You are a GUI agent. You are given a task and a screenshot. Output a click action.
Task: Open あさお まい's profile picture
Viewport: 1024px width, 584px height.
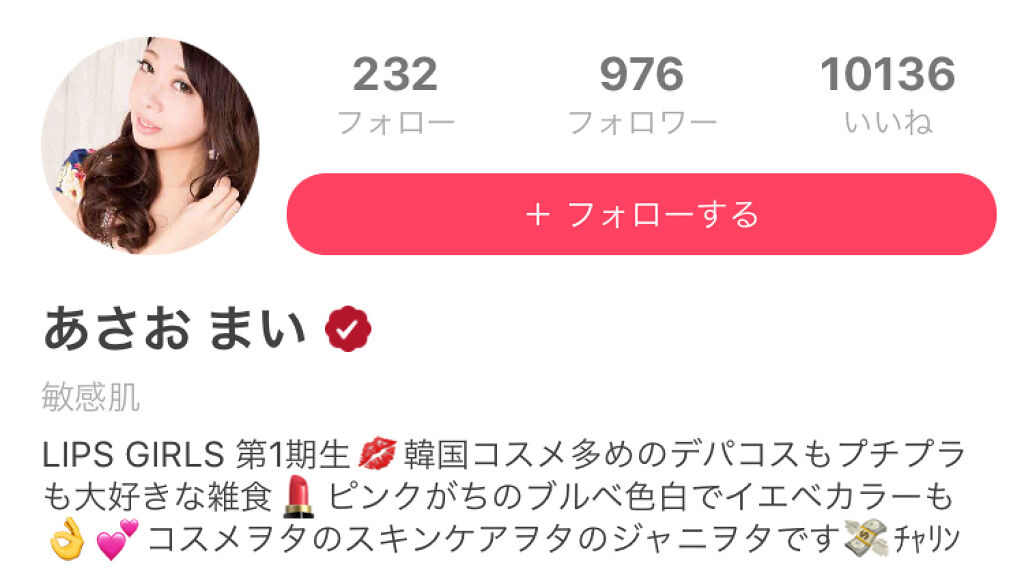click(x=150, y=146)
